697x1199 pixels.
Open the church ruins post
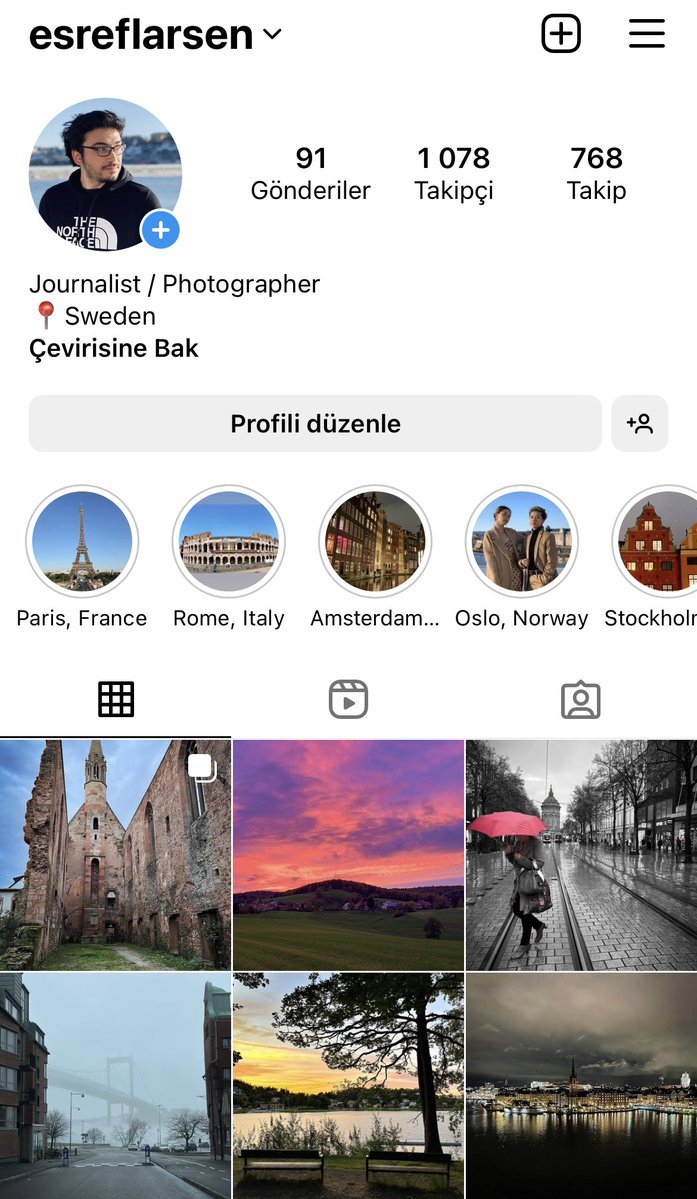[x=115, y=855]
